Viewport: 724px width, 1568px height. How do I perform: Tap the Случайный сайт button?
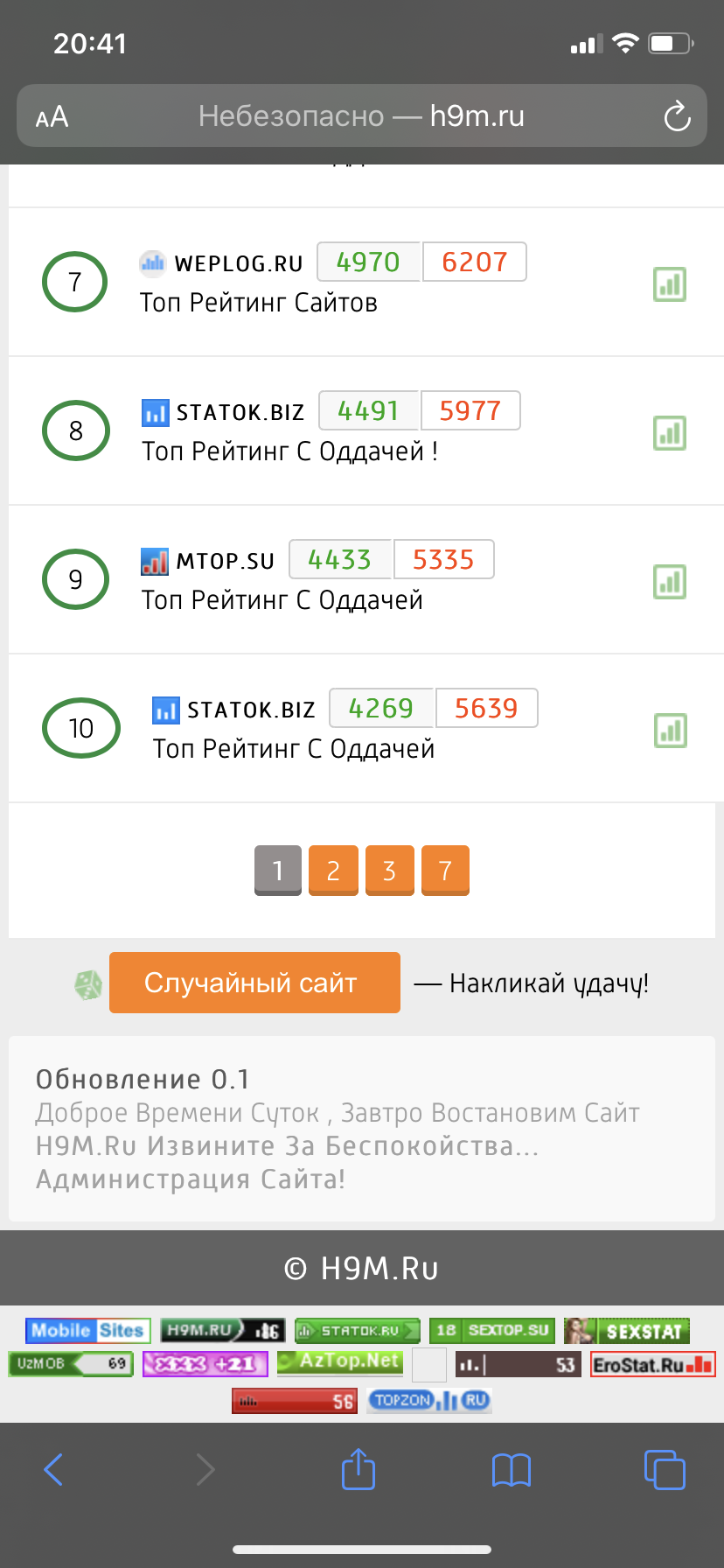click(x=254, y=983)
